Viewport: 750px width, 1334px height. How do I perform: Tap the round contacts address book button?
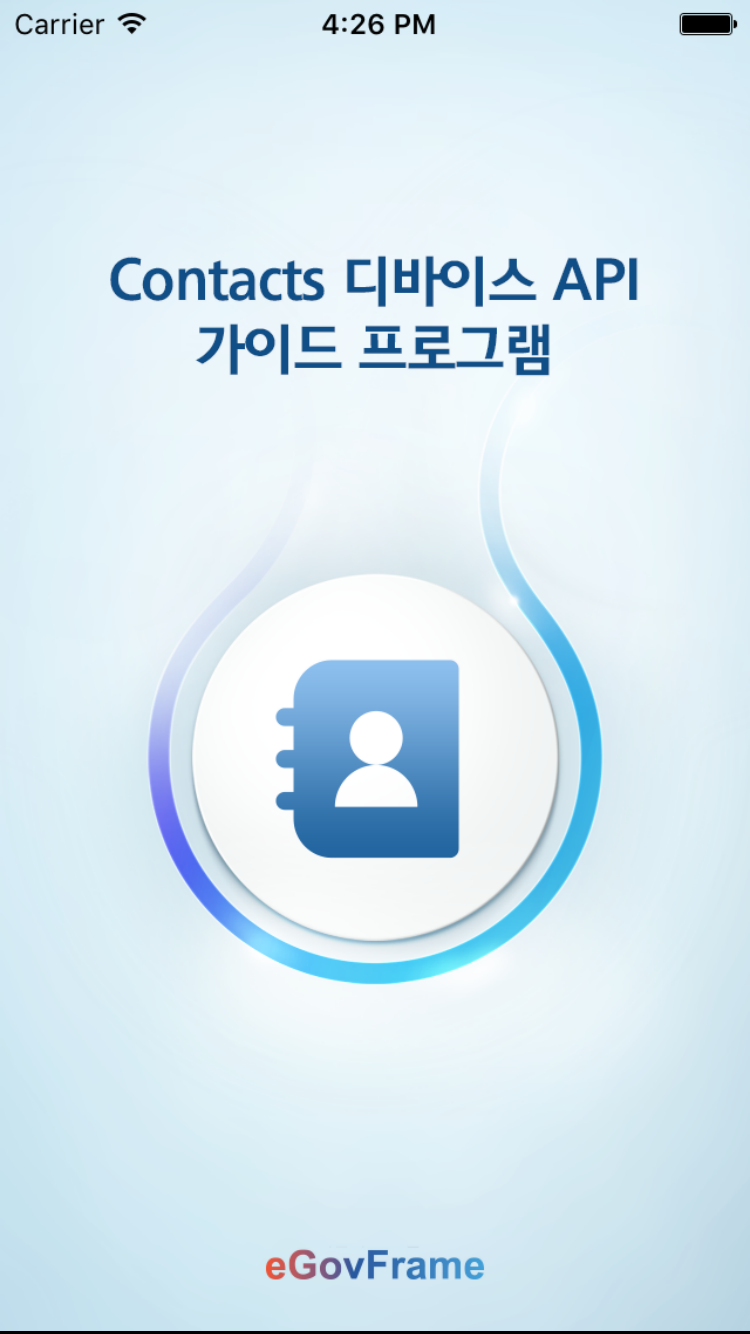pos(375,757)
